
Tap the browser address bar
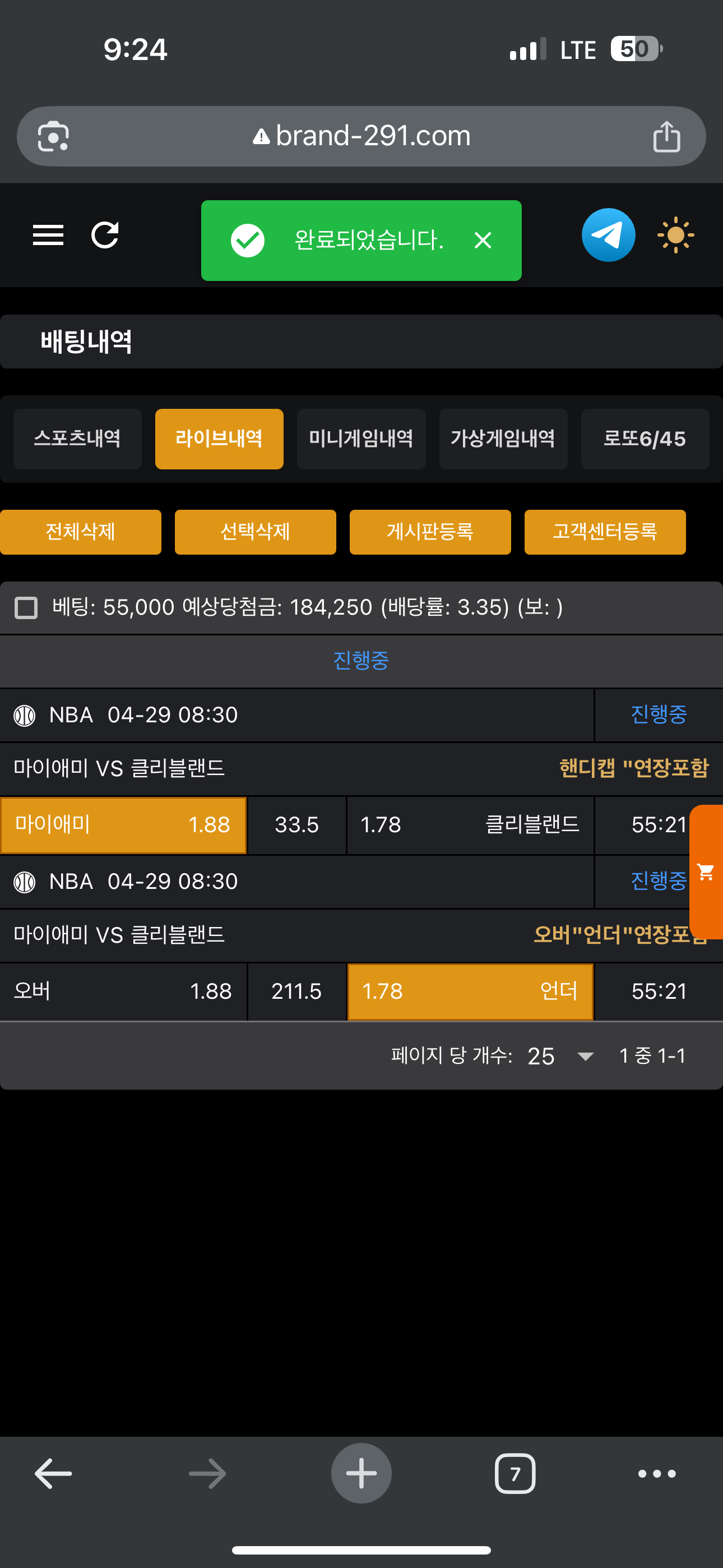[x=361, y=136]
